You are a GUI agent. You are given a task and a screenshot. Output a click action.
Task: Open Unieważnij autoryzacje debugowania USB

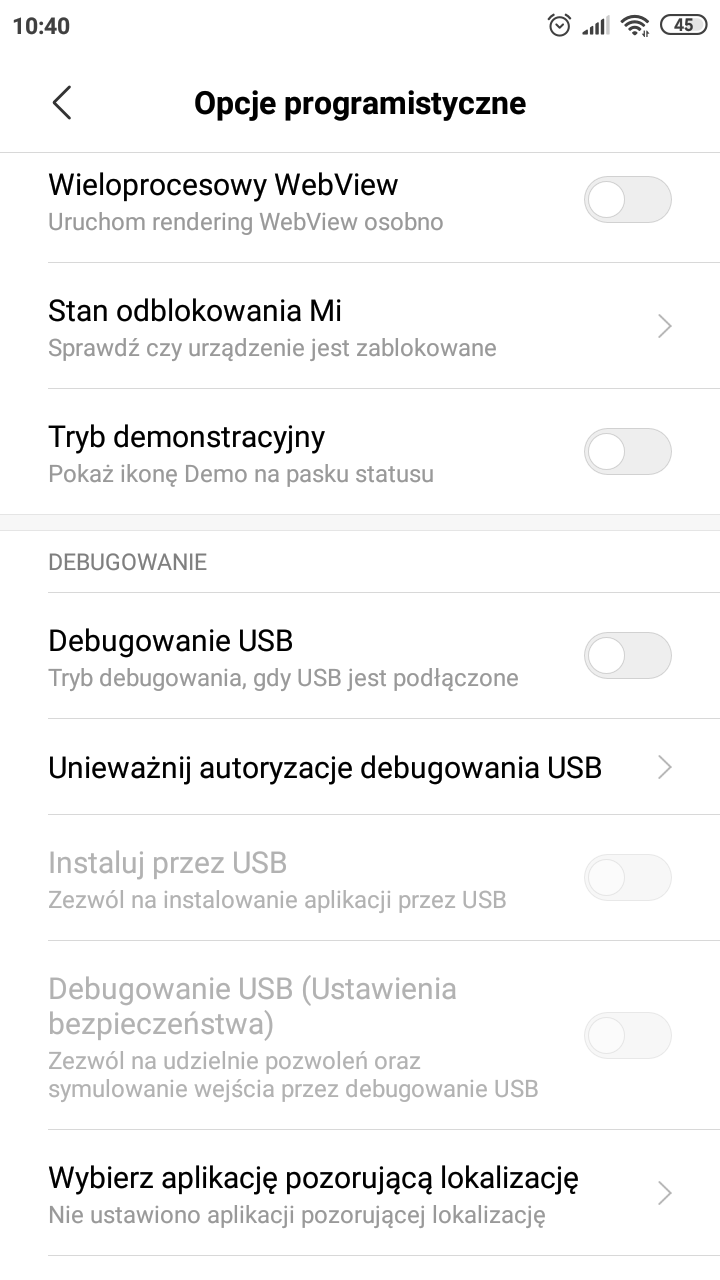click(360, 768)
